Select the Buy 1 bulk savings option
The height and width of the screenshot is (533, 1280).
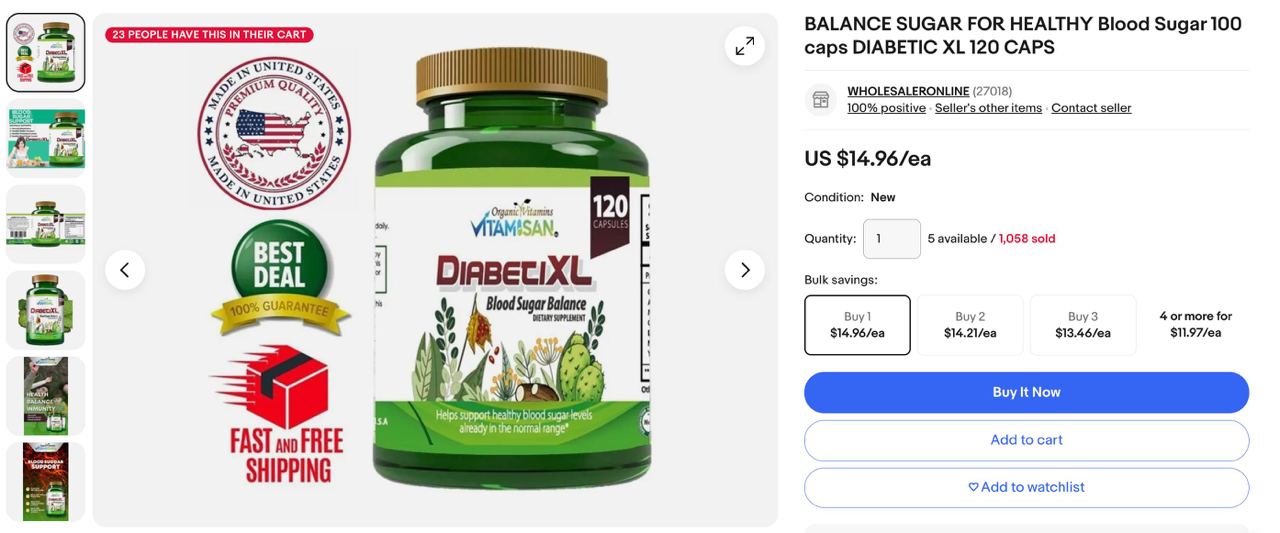[857, 325]
